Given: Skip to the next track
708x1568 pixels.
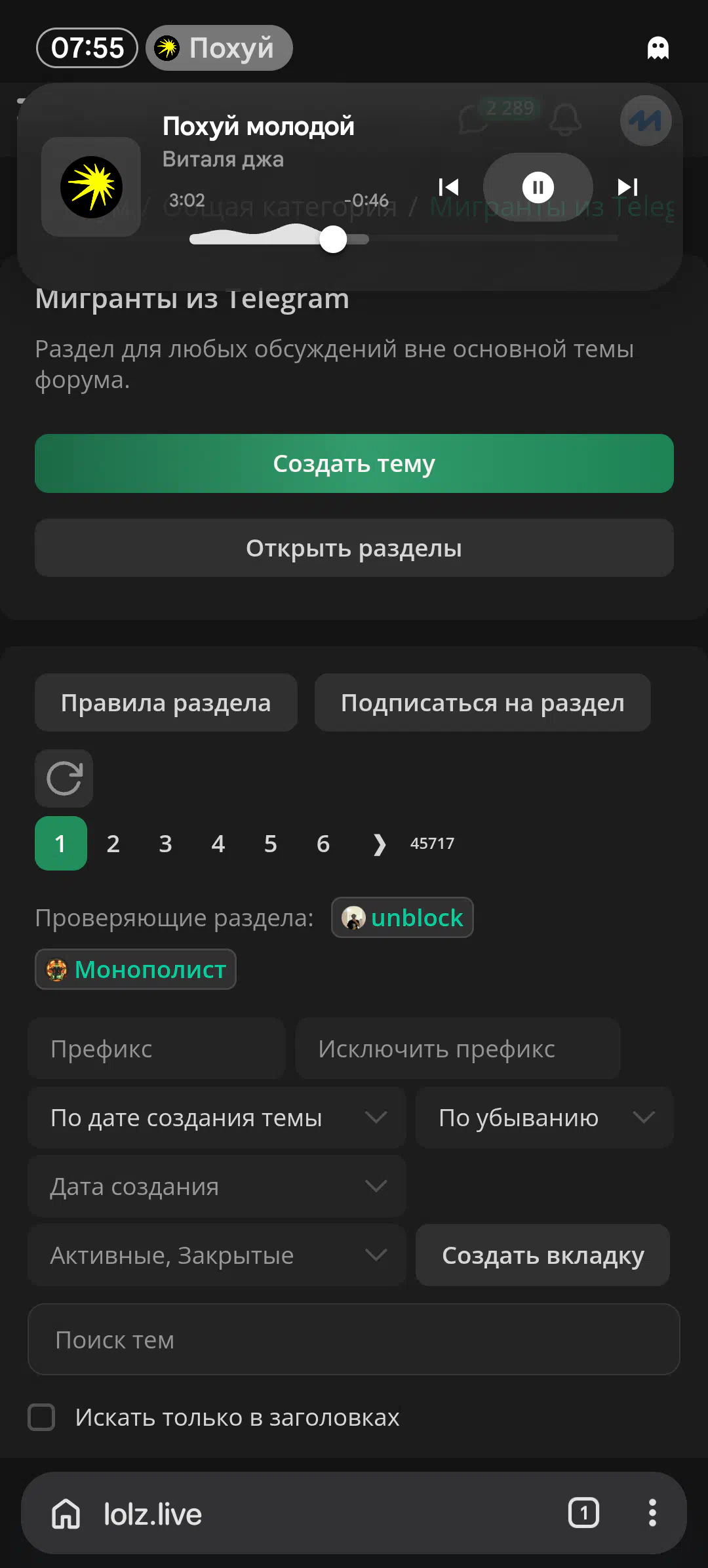Looking at the screenshot, I should (627, 187).
